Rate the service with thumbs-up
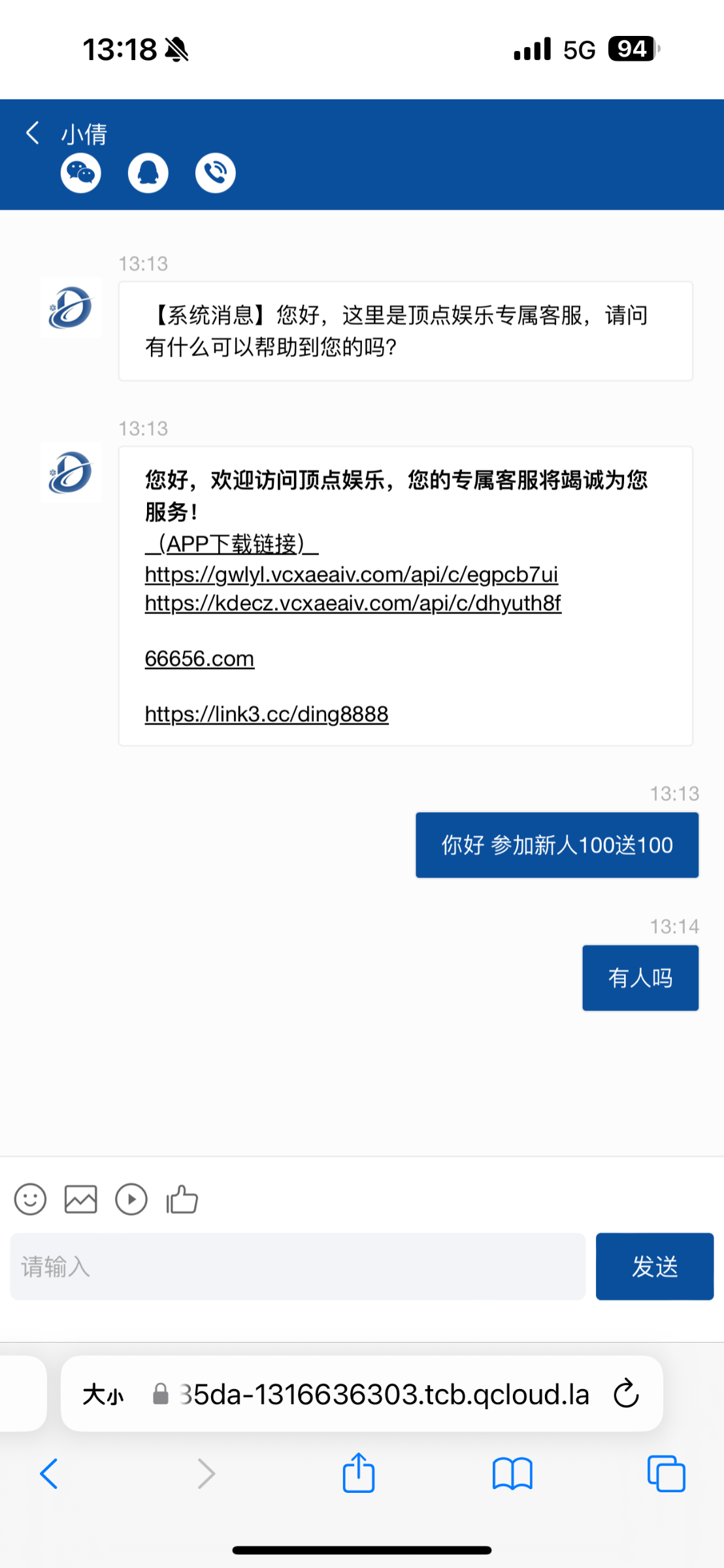Viewport: 724px width, 1568px height. pos(182,1200)
